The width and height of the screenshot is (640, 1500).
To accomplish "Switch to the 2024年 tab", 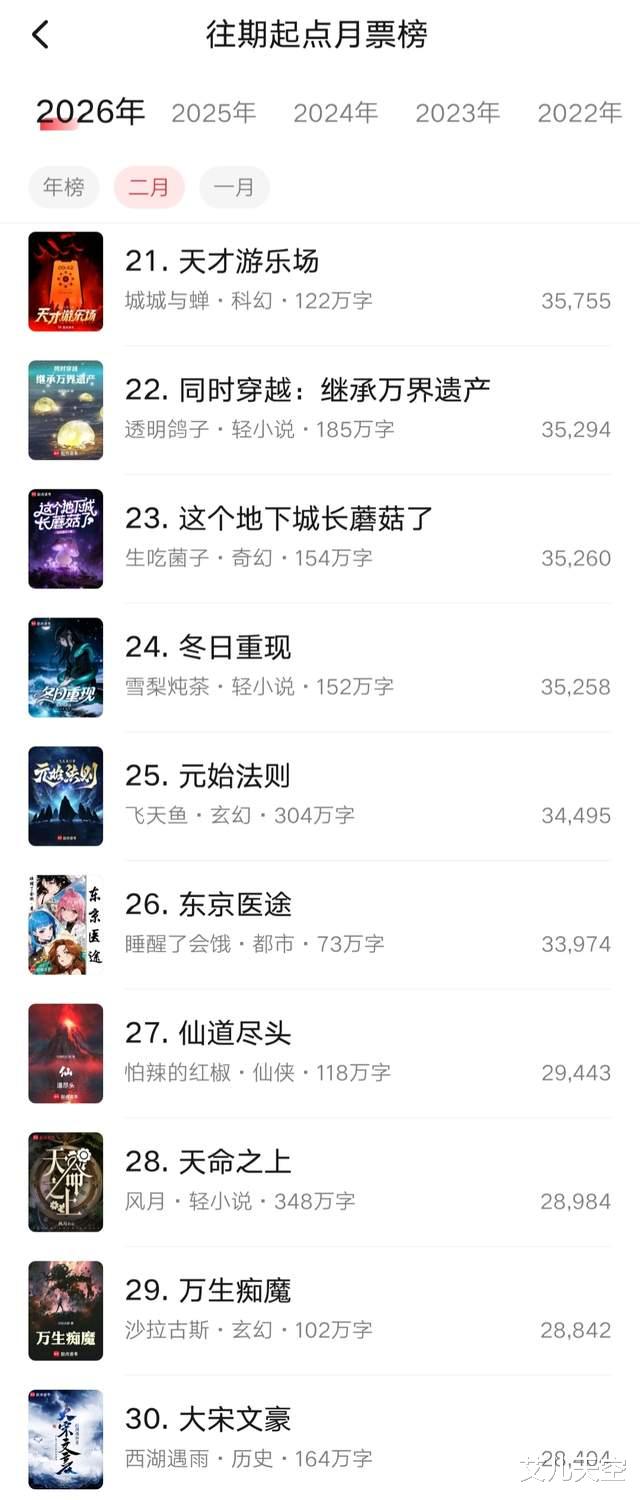I will [335, 113].
